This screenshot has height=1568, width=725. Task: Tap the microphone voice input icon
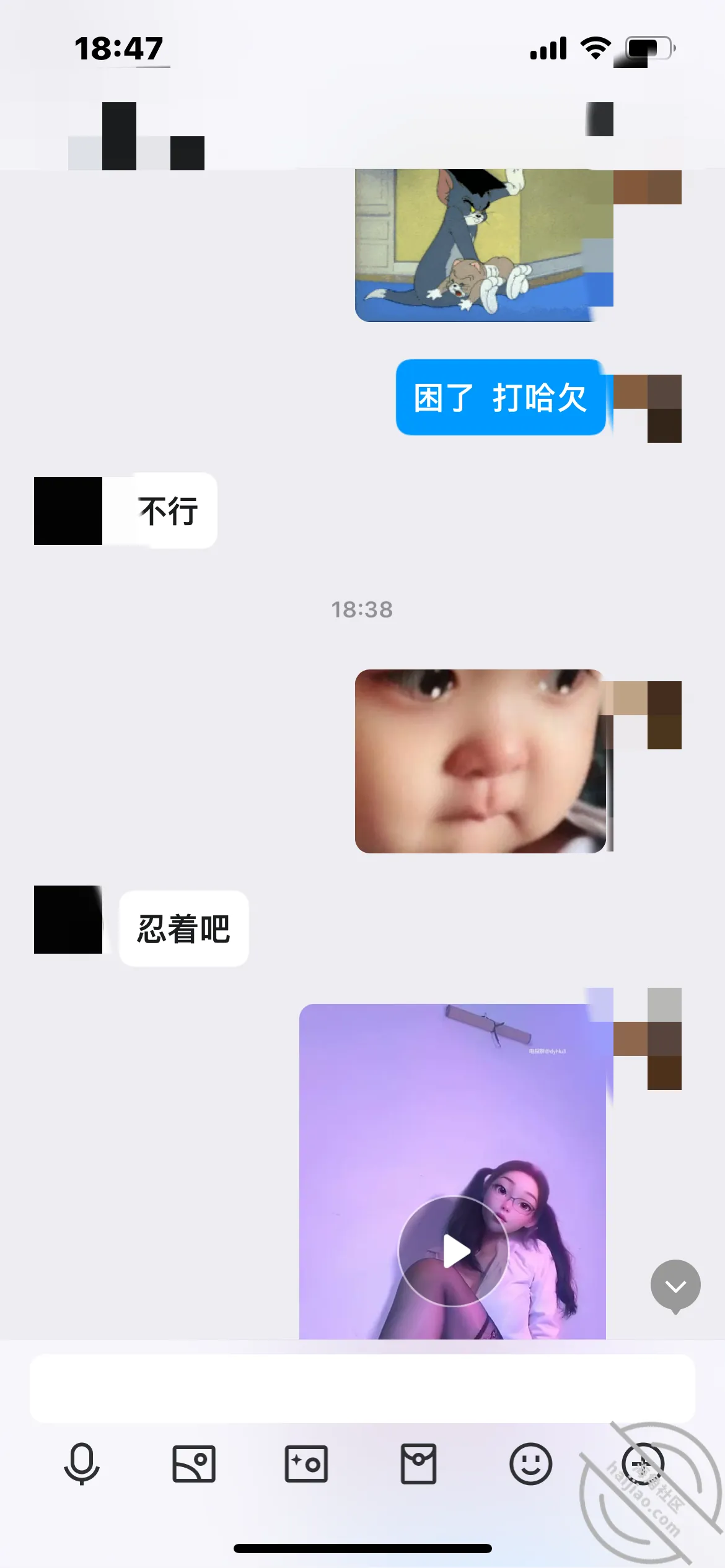[82, 1464]
